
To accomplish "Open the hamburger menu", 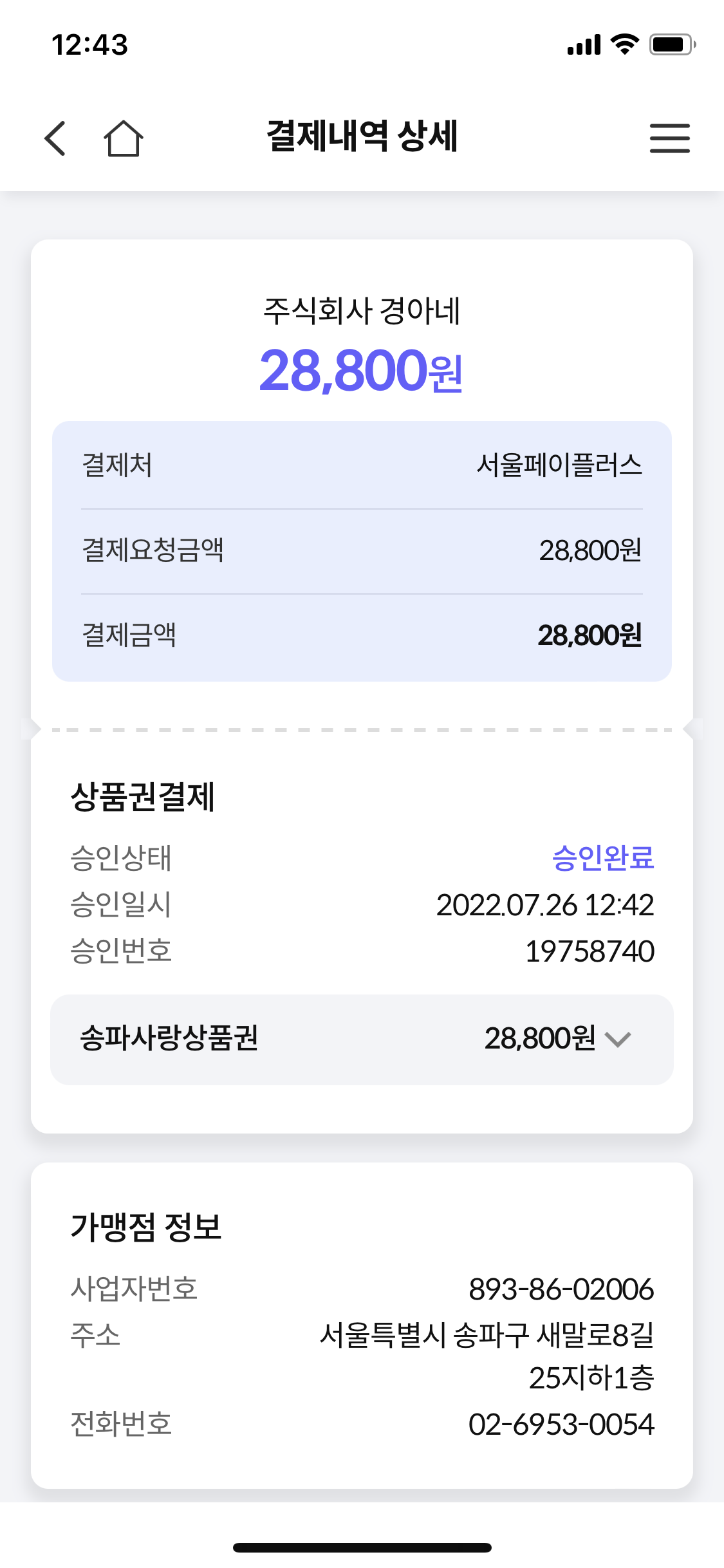I will [669, 138].
